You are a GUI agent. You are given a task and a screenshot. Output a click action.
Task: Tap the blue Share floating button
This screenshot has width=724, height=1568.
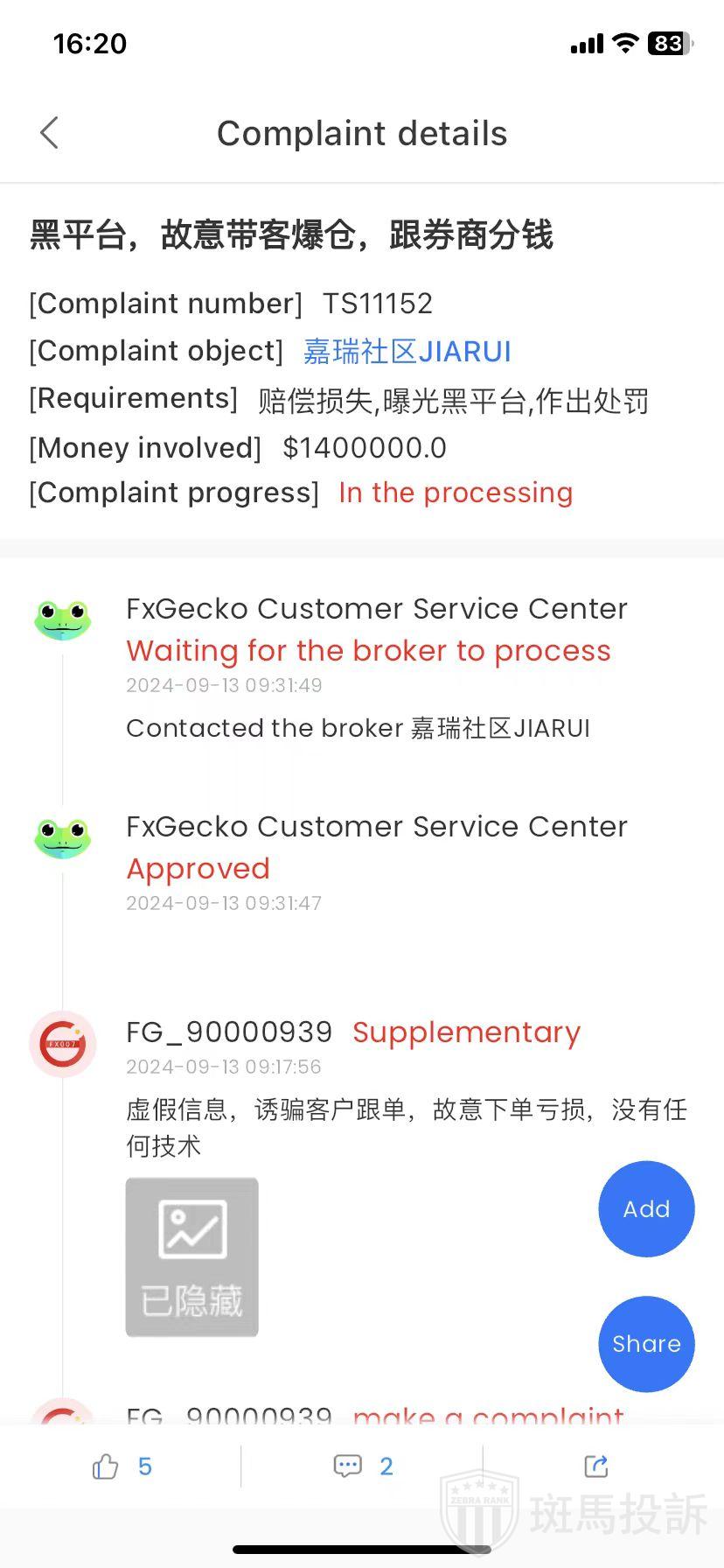click(646, 1344)
